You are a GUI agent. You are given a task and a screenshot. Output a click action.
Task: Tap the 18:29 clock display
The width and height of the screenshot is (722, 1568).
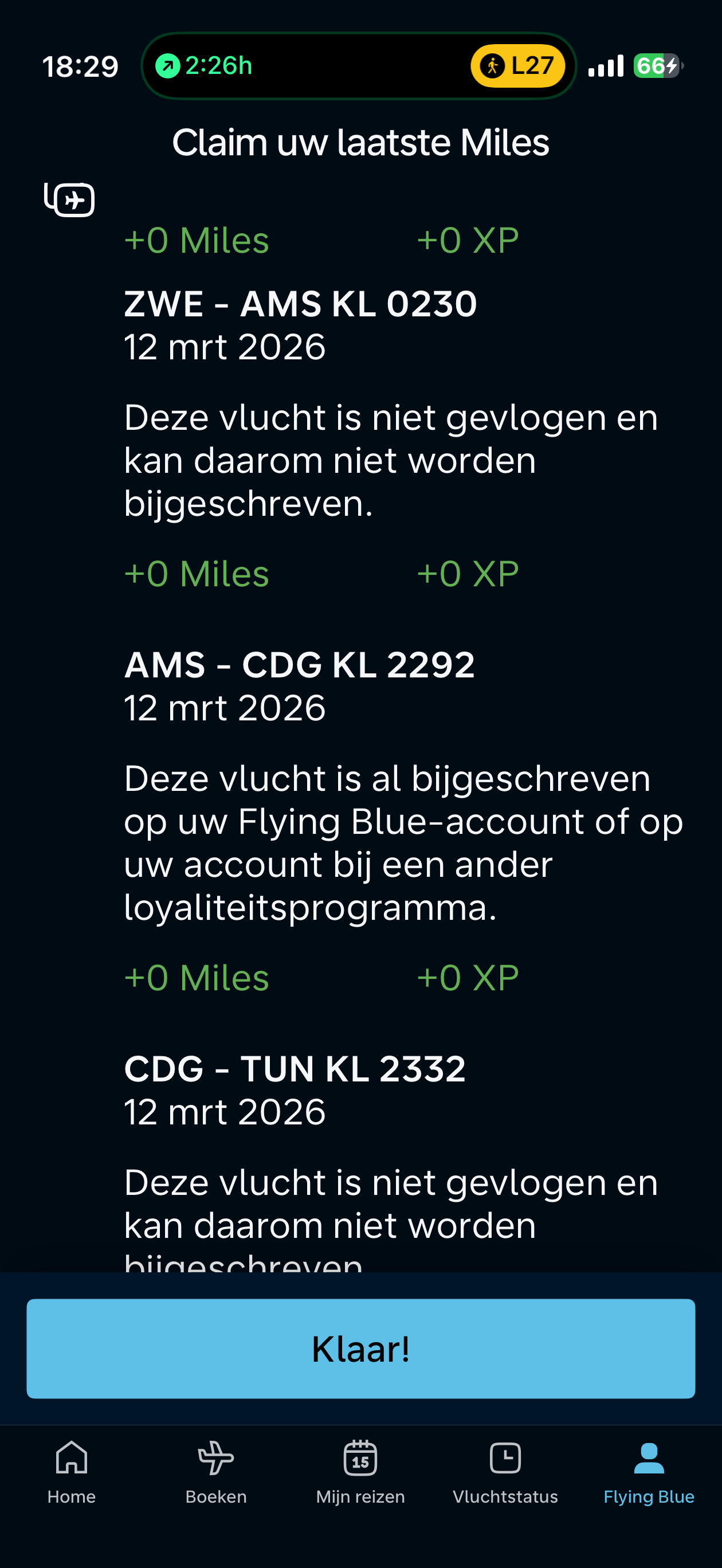coord(80,66)
